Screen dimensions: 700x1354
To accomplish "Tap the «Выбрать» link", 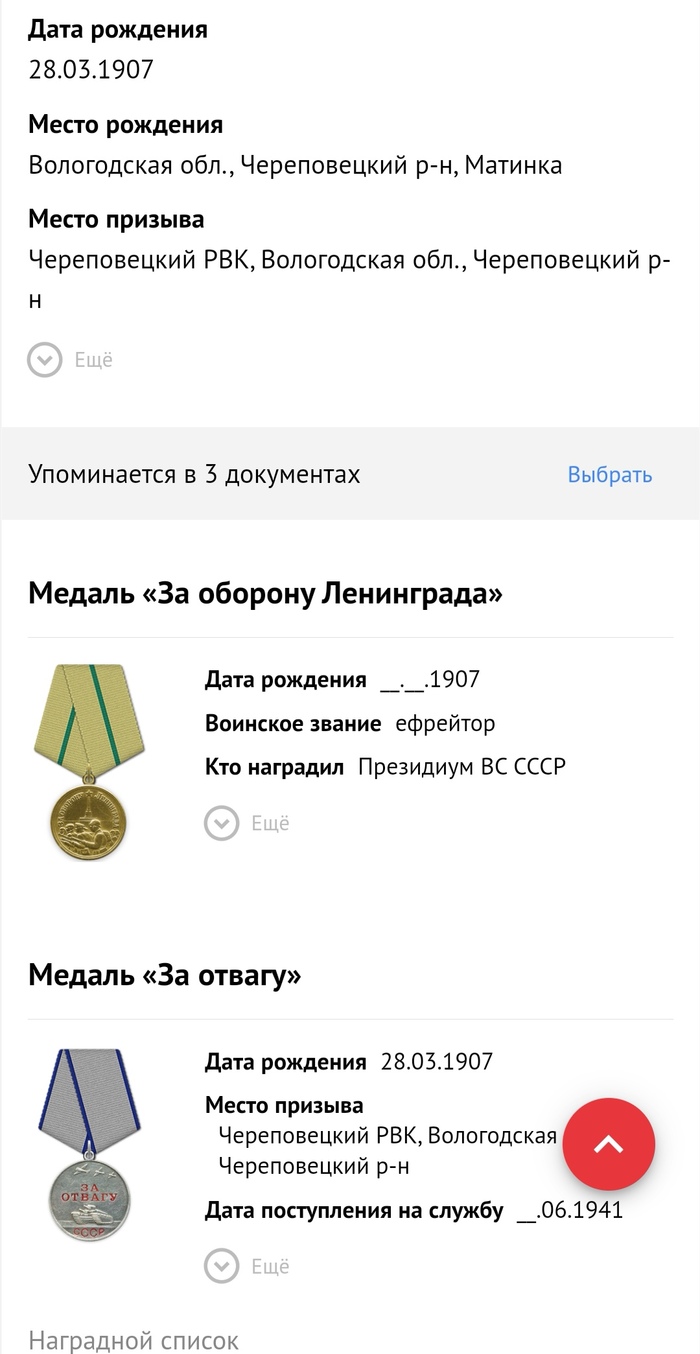I will coord(609,475).
